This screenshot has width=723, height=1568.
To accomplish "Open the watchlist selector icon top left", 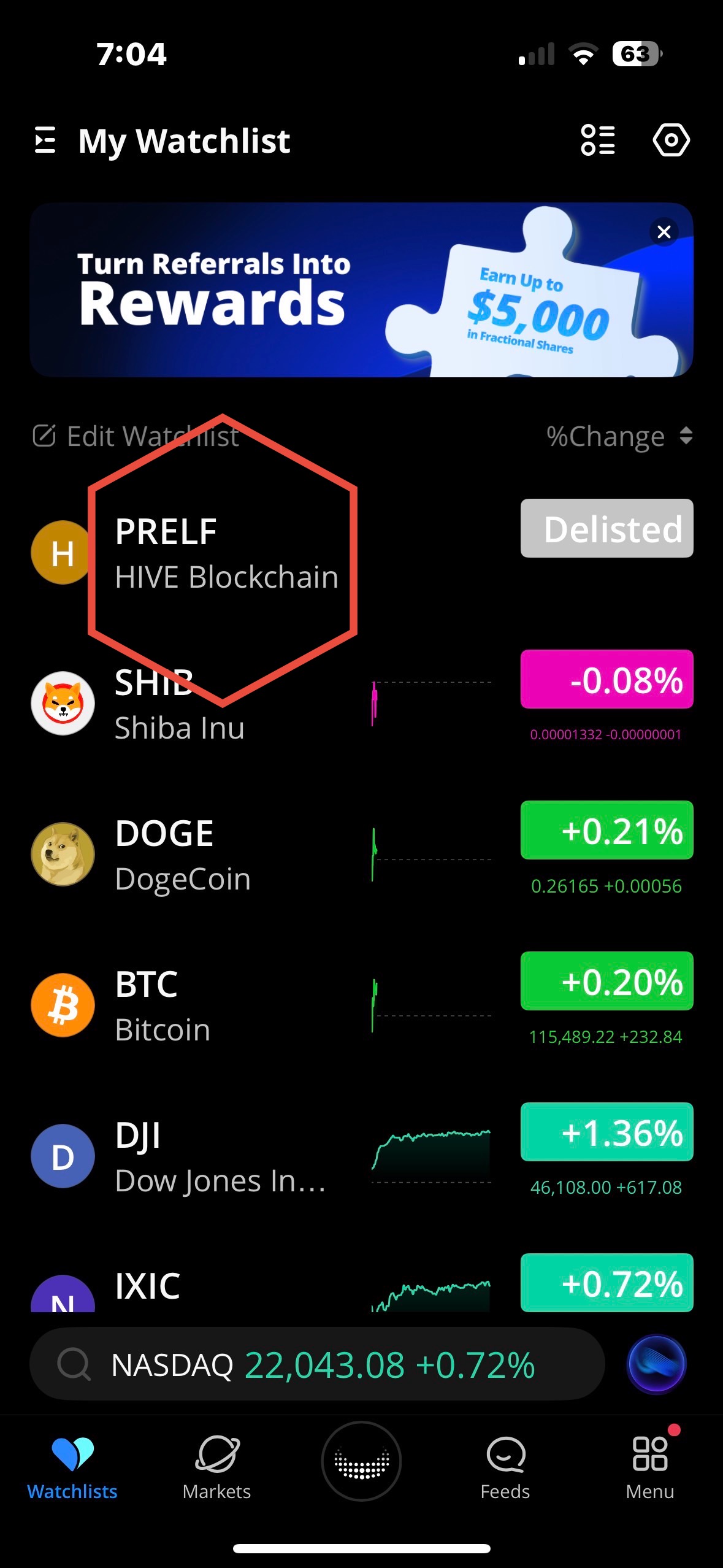I will (46, 140).
